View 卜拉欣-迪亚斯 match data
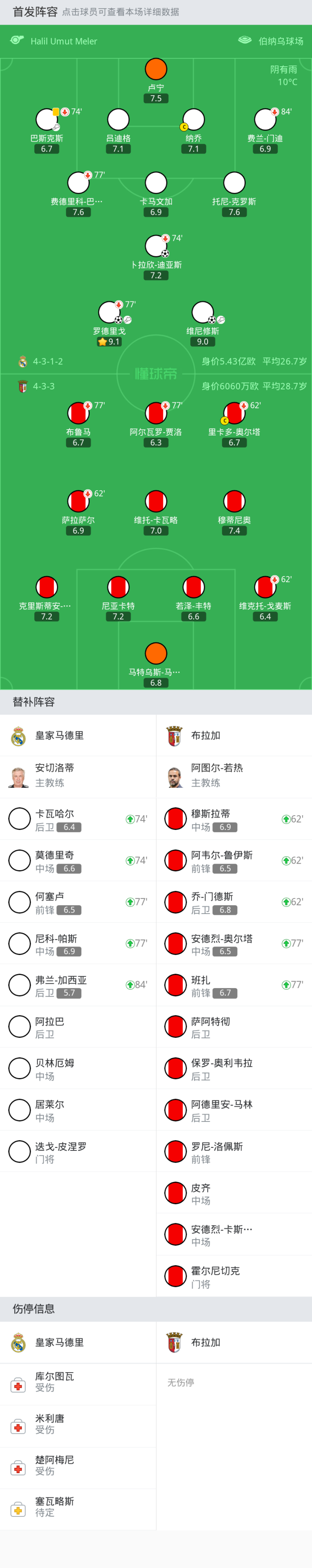312x1568 pixels. click(x=156, y=246)
